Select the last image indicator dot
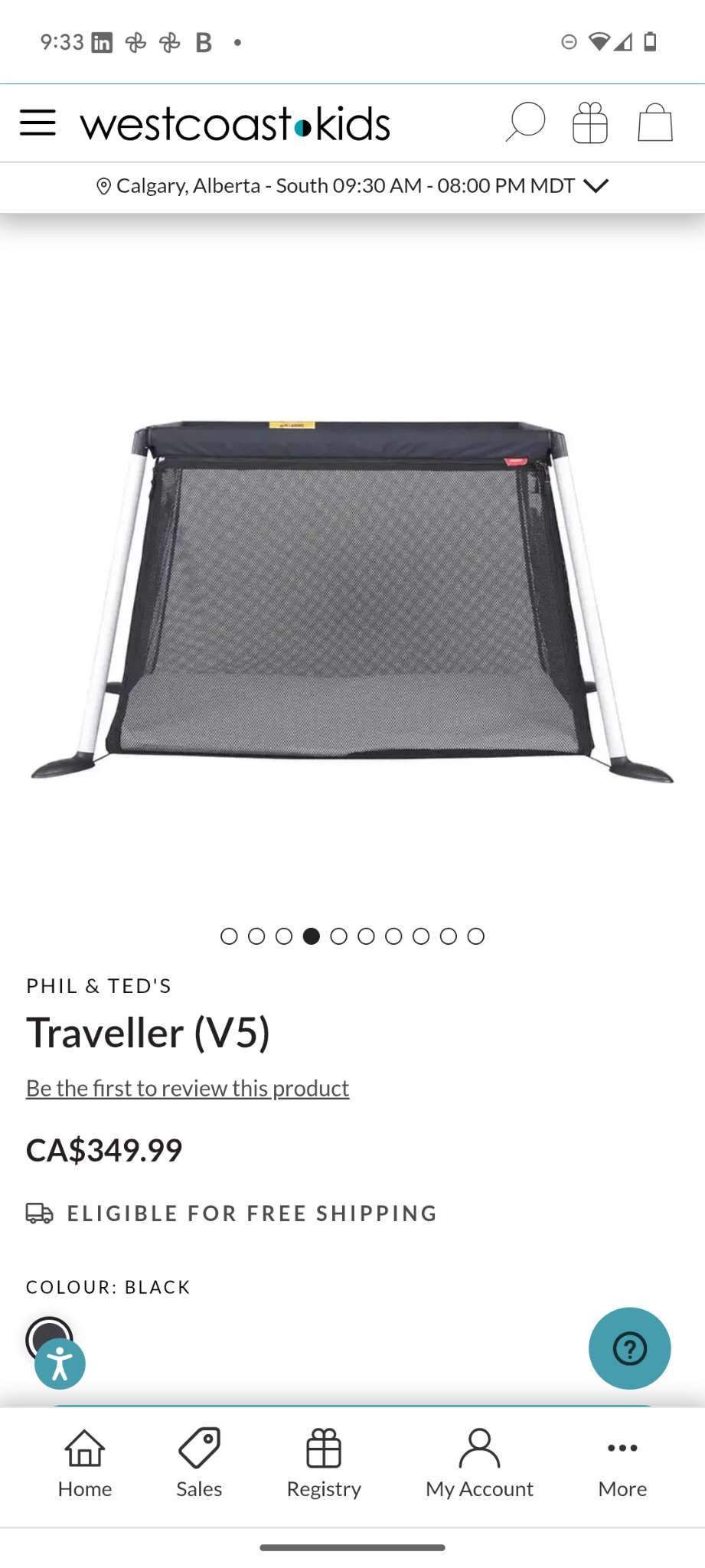705x1568 pixels. (476, 936)
